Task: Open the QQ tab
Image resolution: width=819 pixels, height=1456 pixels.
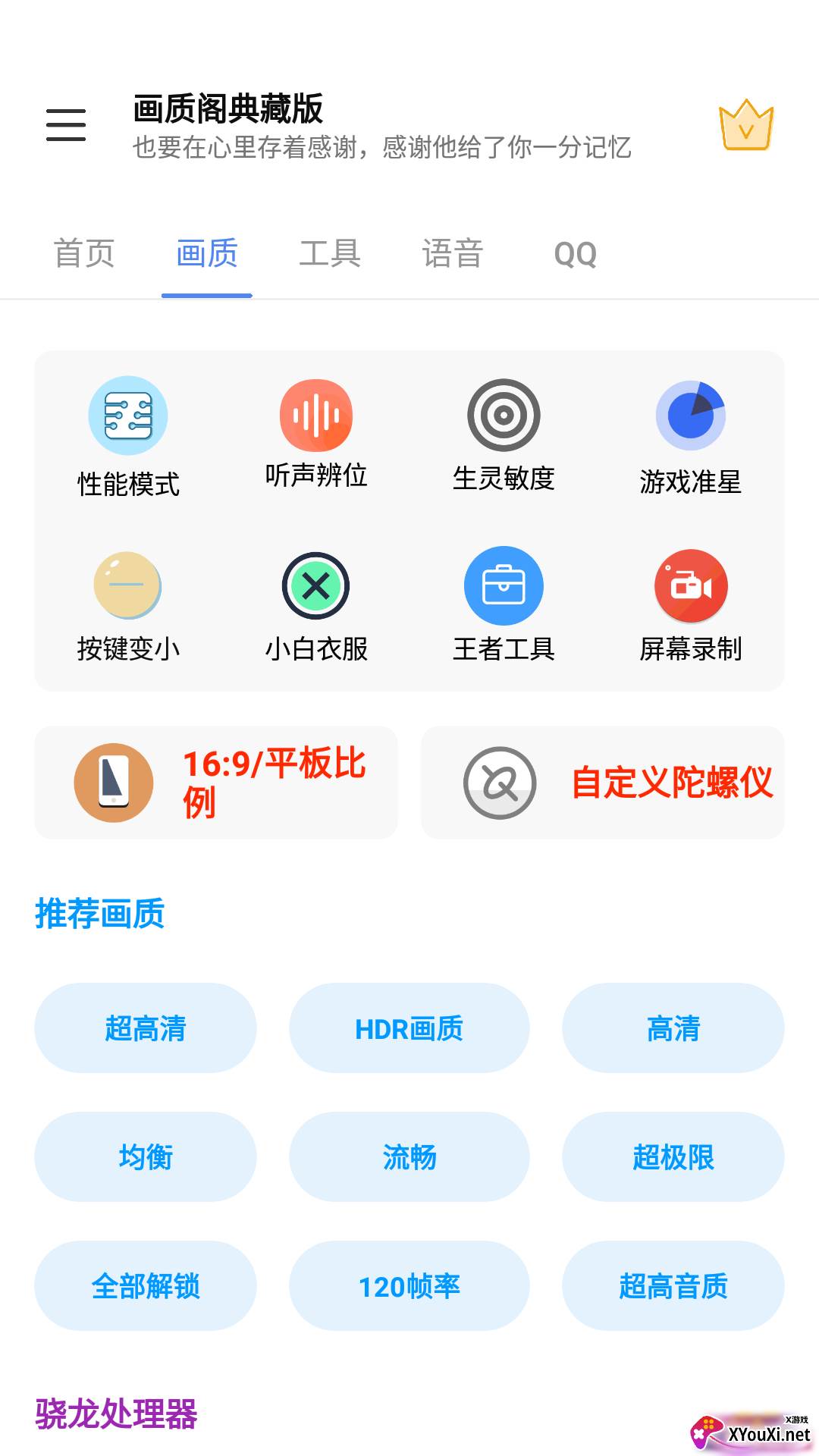Action: (x=576, y=253)
